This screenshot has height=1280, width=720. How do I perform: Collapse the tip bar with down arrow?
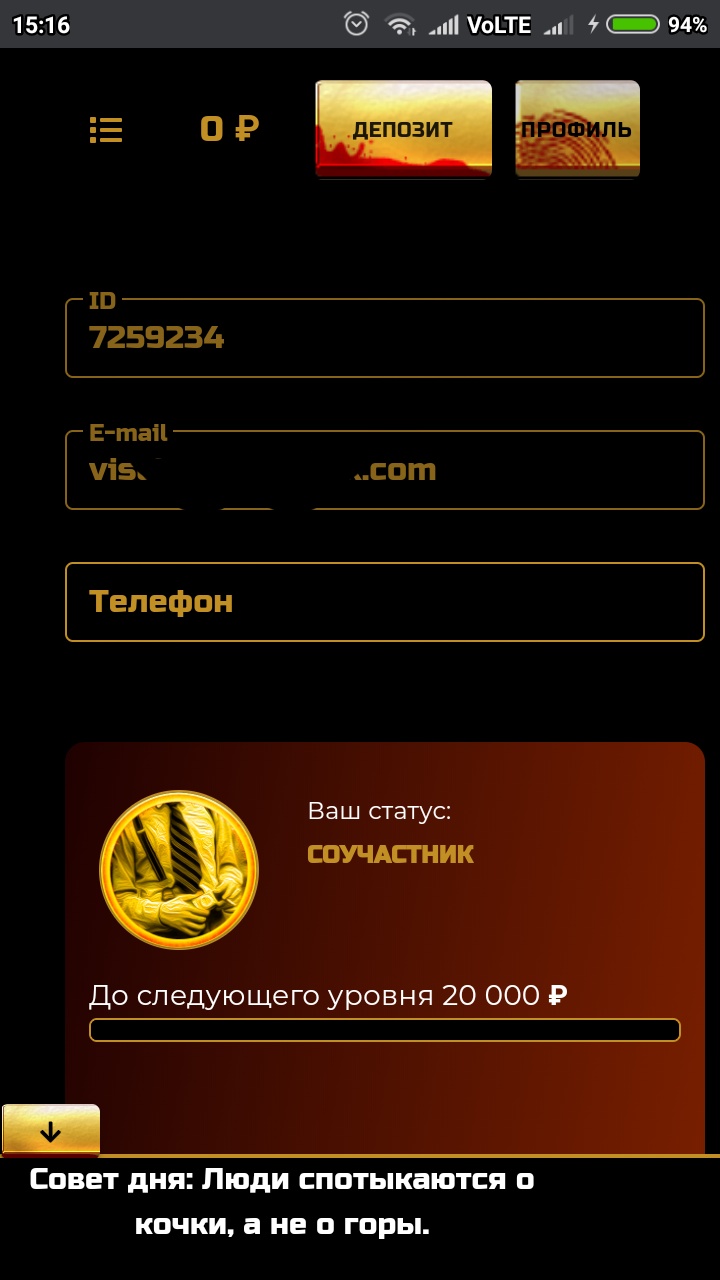pos(51,1130)
